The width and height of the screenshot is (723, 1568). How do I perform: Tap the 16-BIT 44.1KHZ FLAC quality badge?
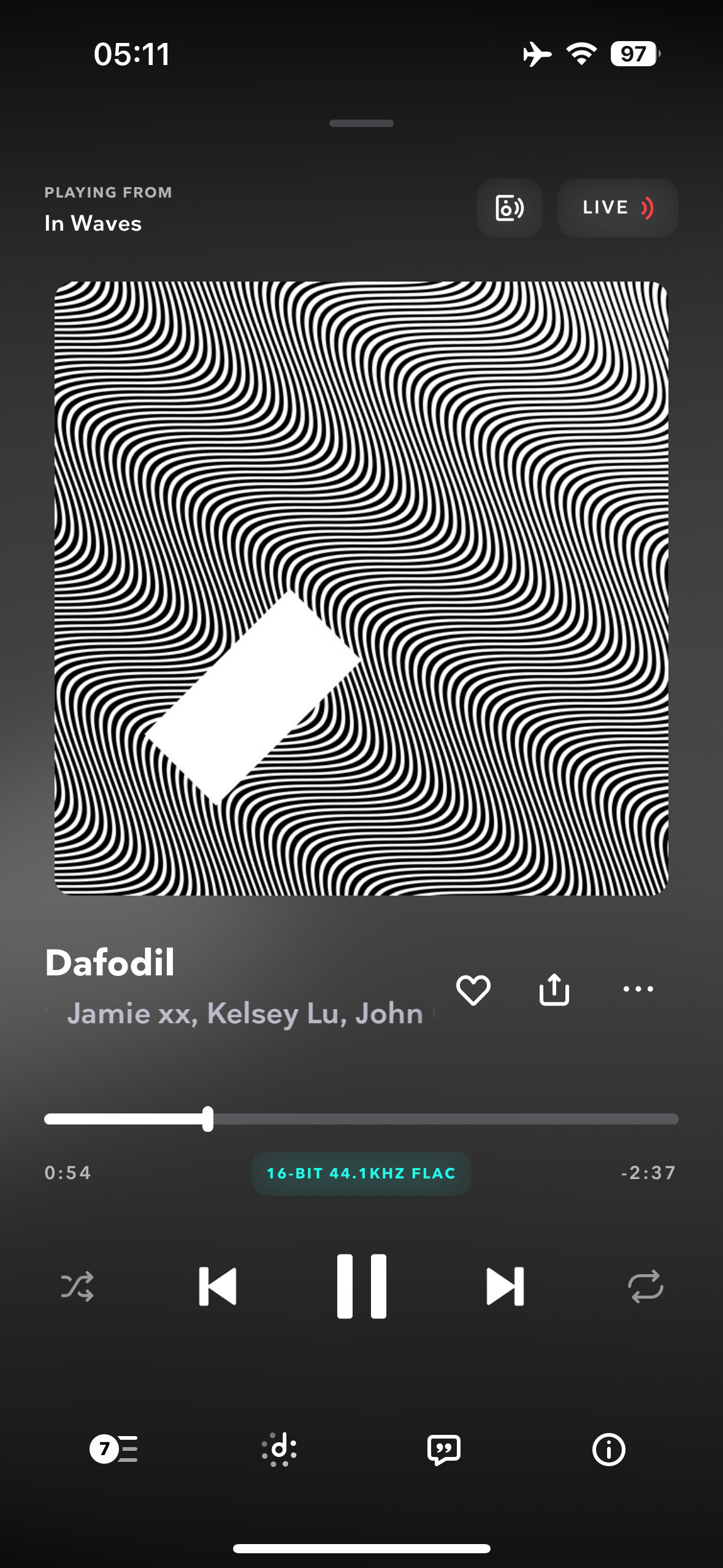coord(361,1174)
